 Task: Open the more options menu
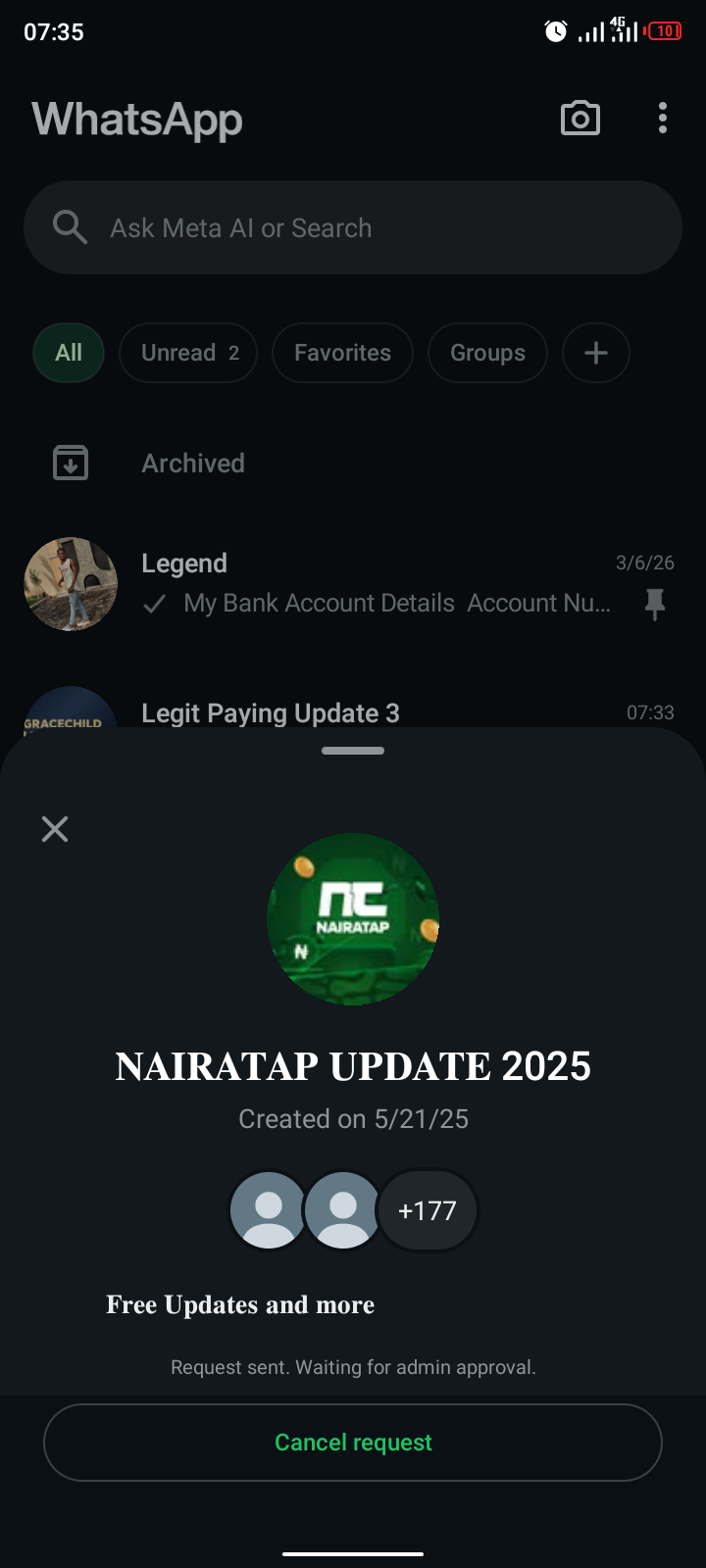[663, 119]
